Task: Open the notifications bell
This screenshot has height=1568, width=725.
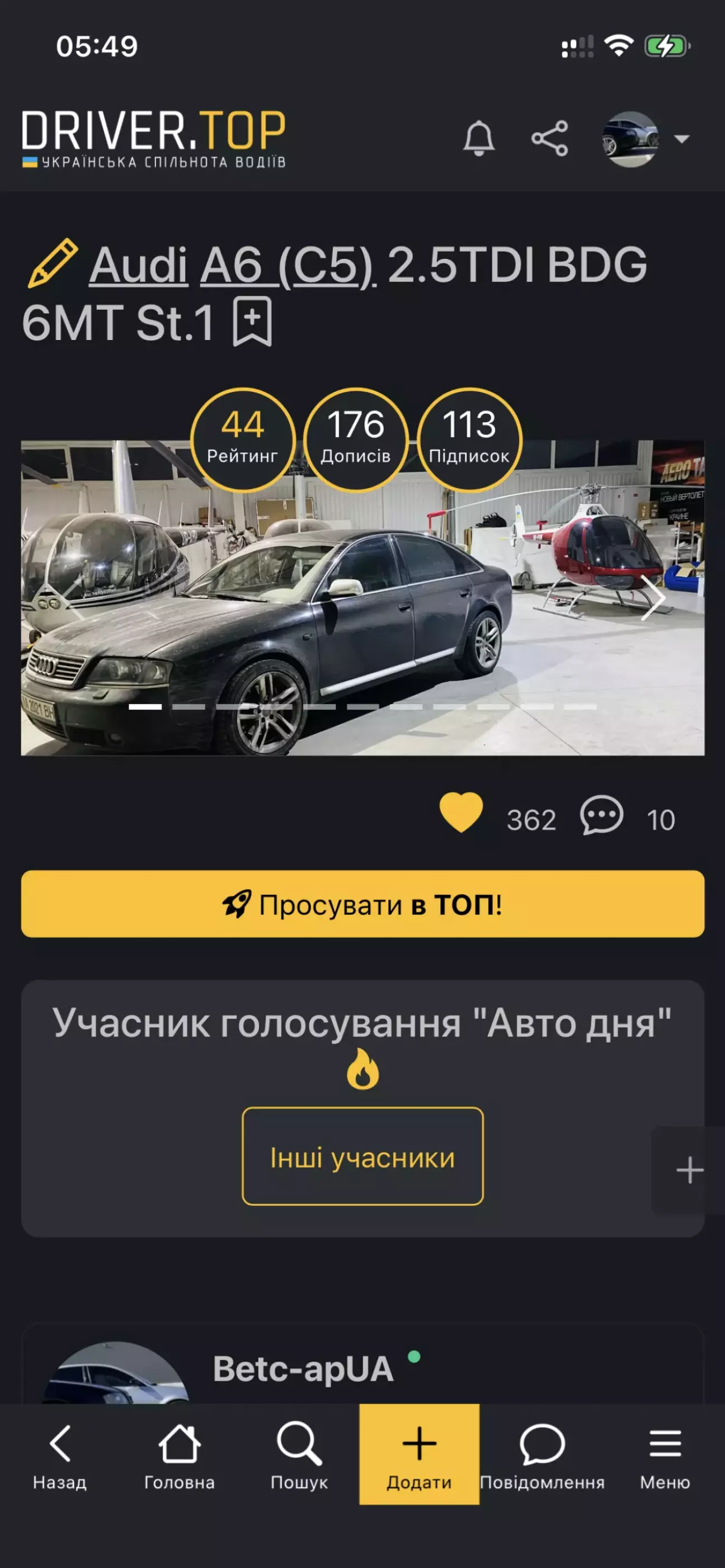Action: pyautogui.click(x=479, y=138)
